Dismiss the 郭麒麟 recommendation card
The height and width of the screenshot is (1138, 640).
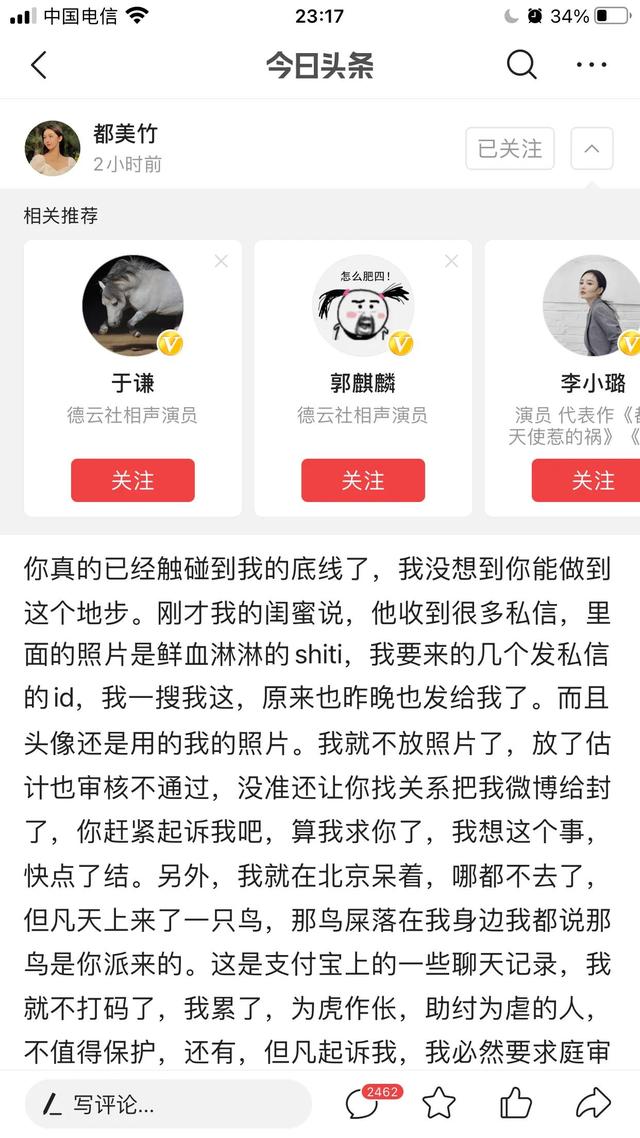tap(451, 261)
